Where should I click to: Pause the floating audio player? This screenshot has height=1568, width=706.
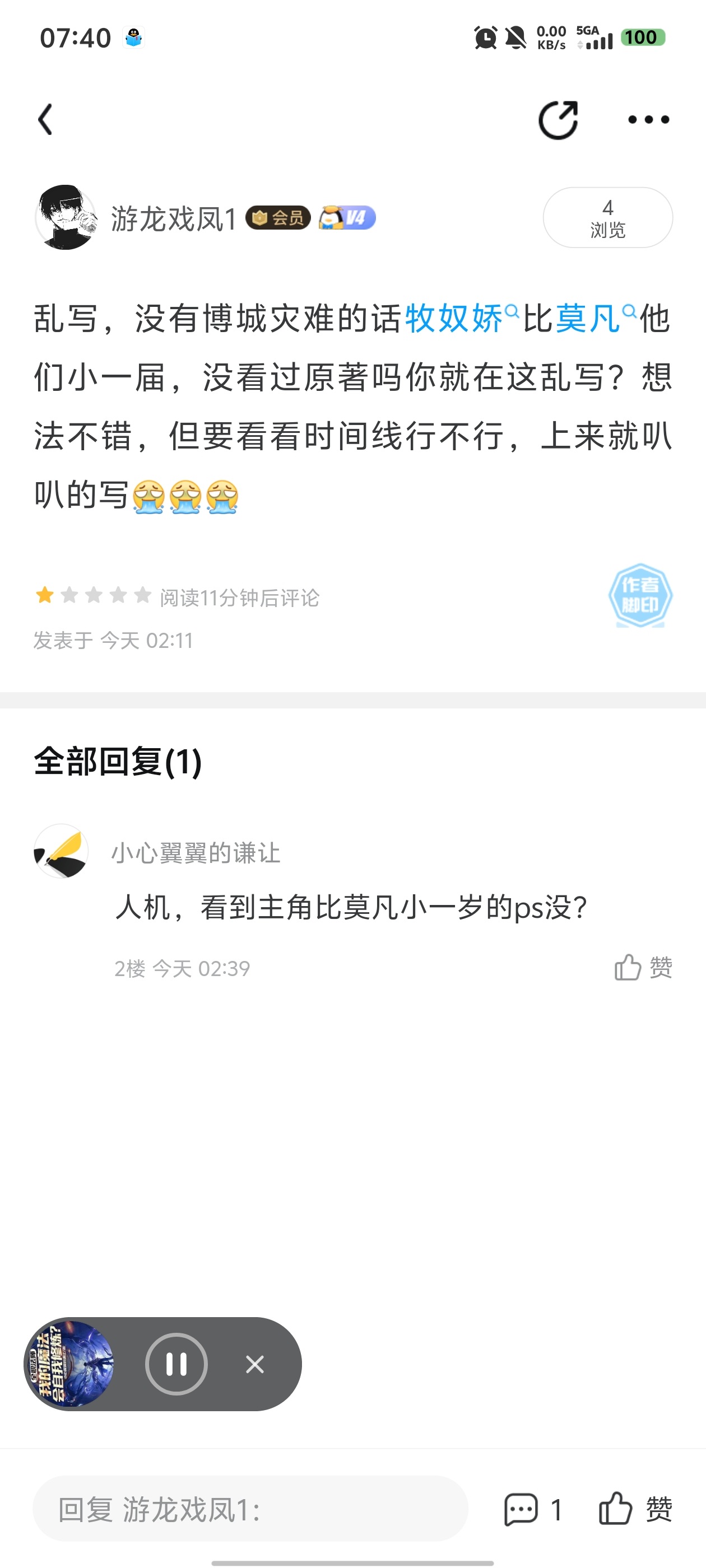(176, 1364)
